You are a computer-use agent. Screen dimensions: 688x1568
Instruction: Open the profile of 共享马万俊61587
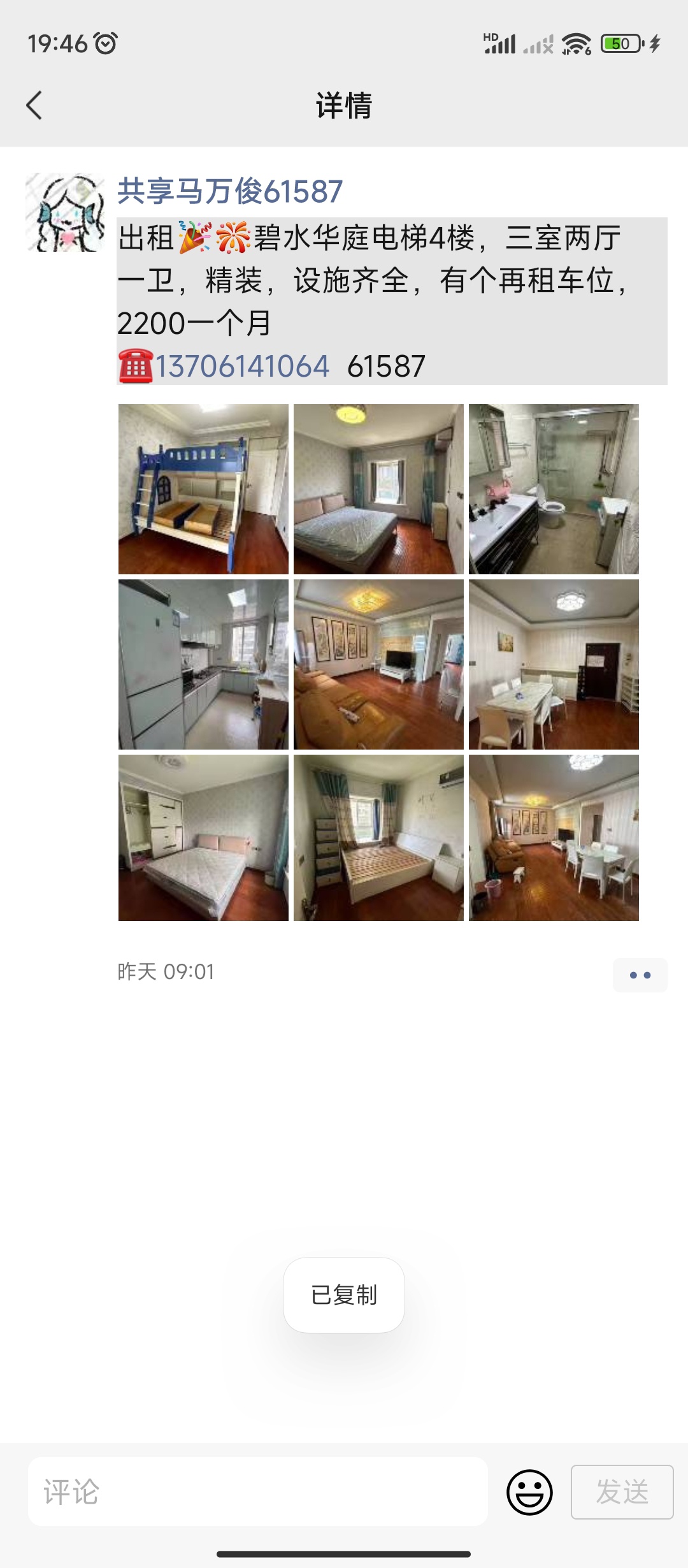coord(230,191)
